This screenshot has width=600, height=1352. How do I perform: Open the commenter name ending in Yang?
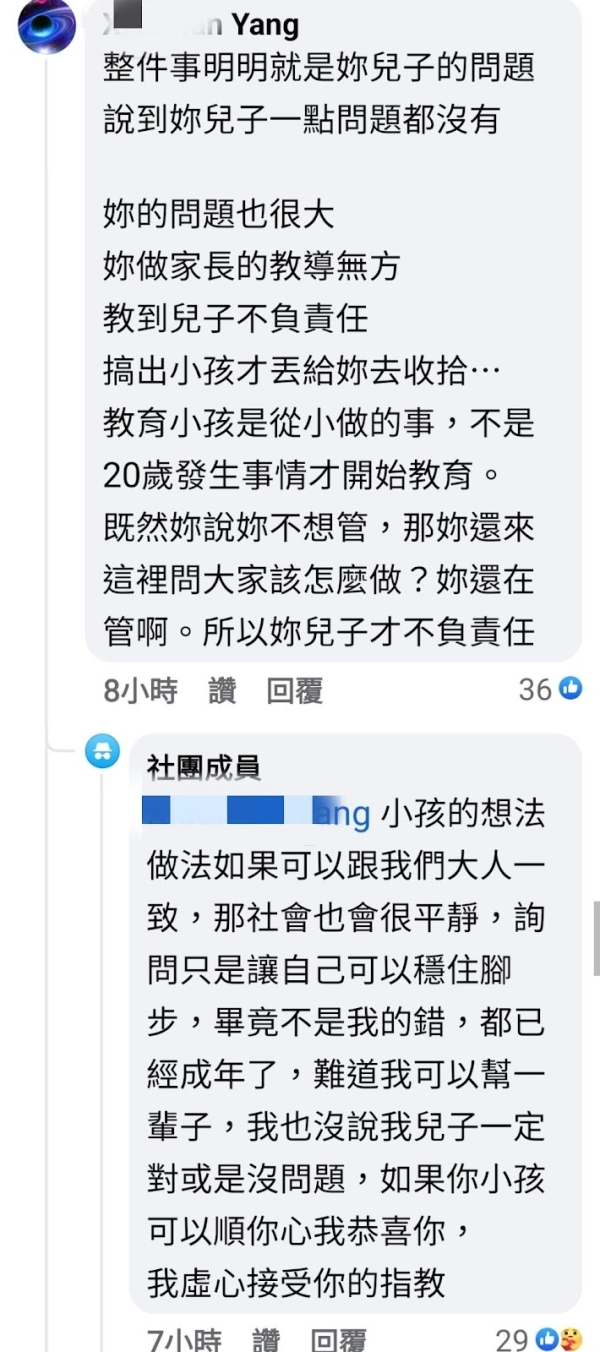(200, 24)
